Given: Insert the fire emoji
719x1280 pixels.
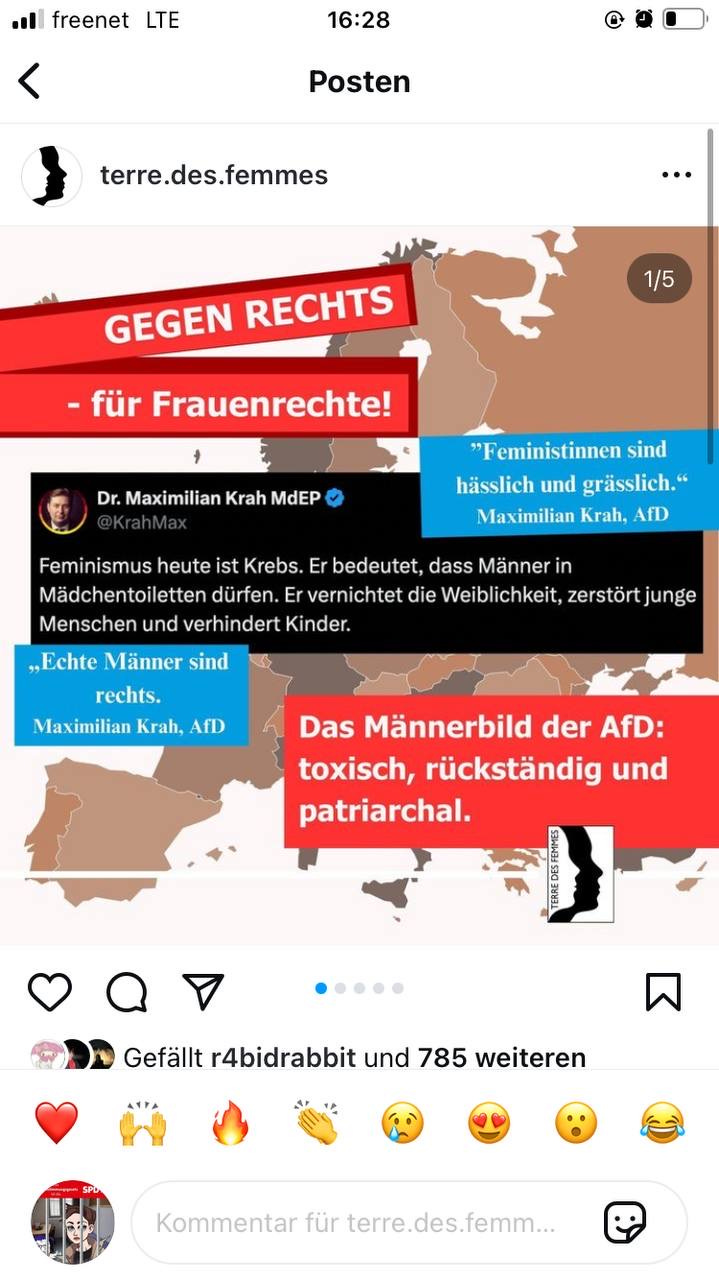Looking at the screenshot, I should tap(230, 1123).
